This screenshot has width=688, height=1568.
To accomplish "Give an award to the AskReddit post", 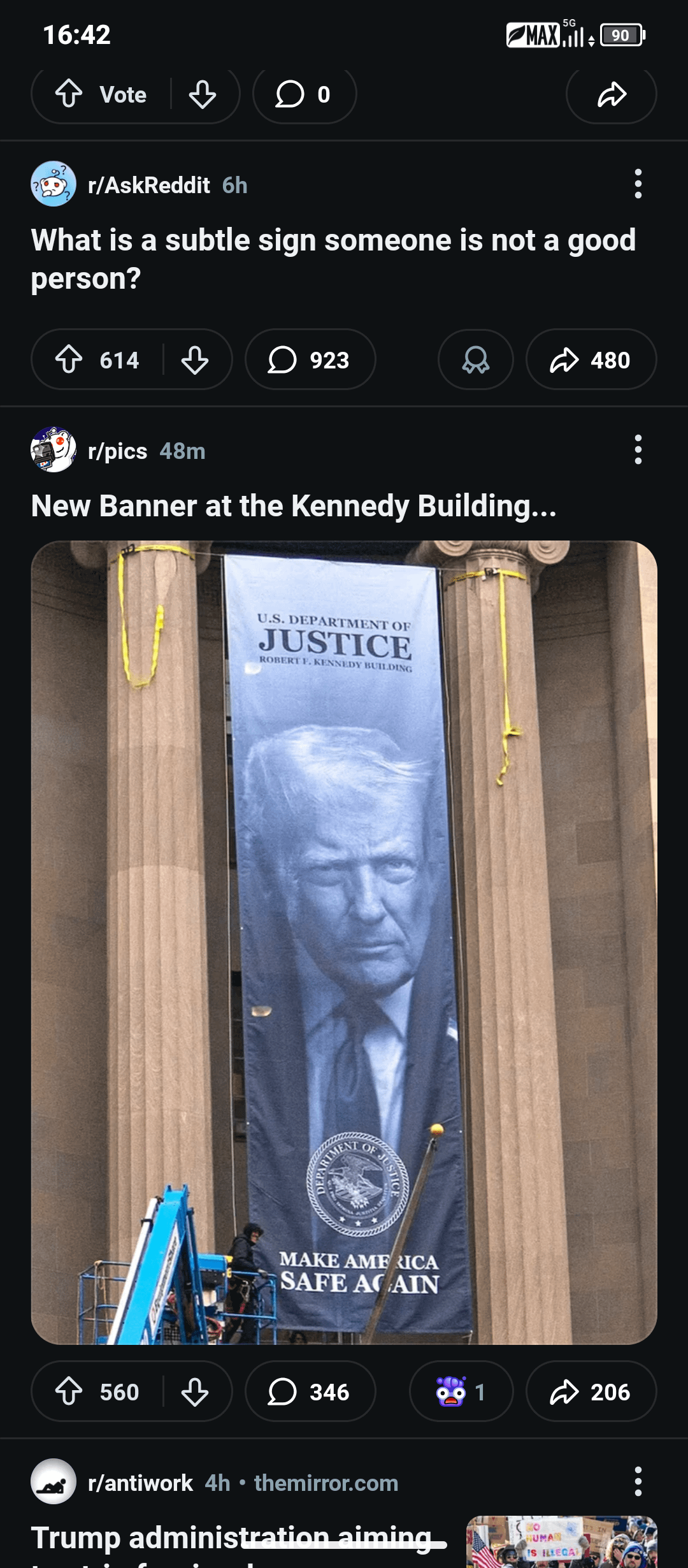I will [475, 359].
